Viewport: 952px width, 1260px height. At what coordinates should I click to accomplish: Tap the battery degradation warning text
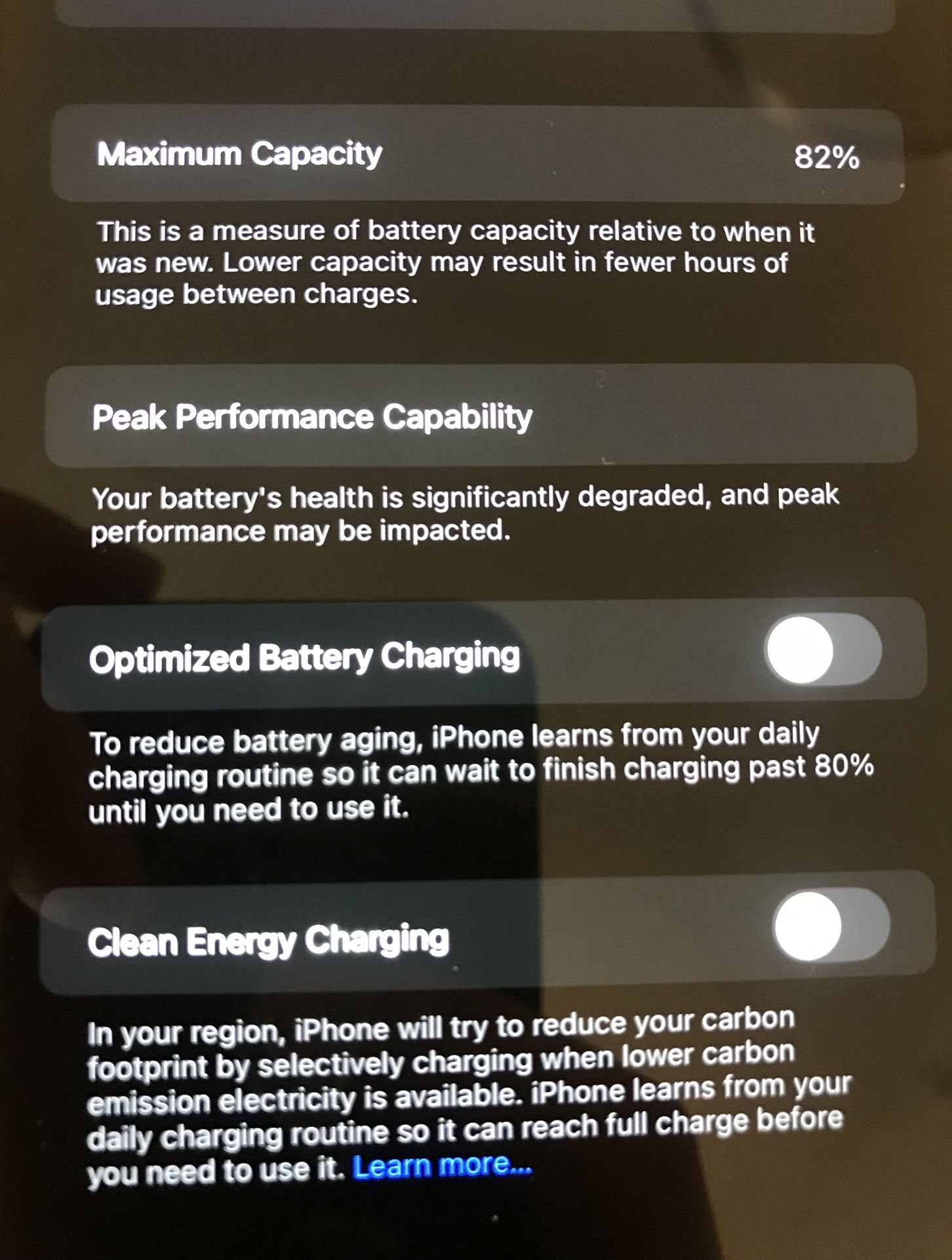(x=466, y=515)
